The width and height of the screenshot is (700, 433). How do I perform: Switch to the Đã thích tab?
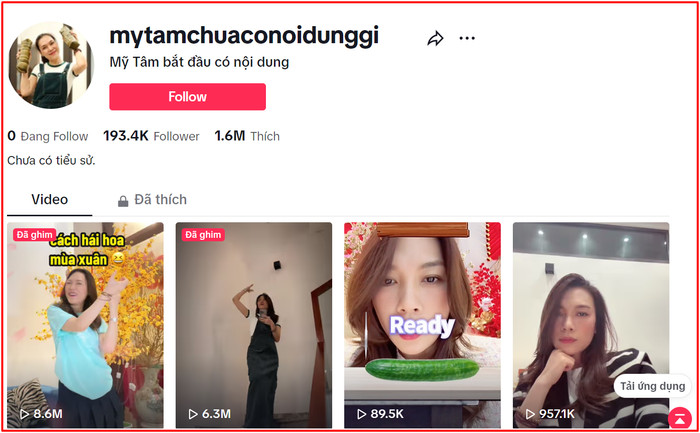coord(152,199)
